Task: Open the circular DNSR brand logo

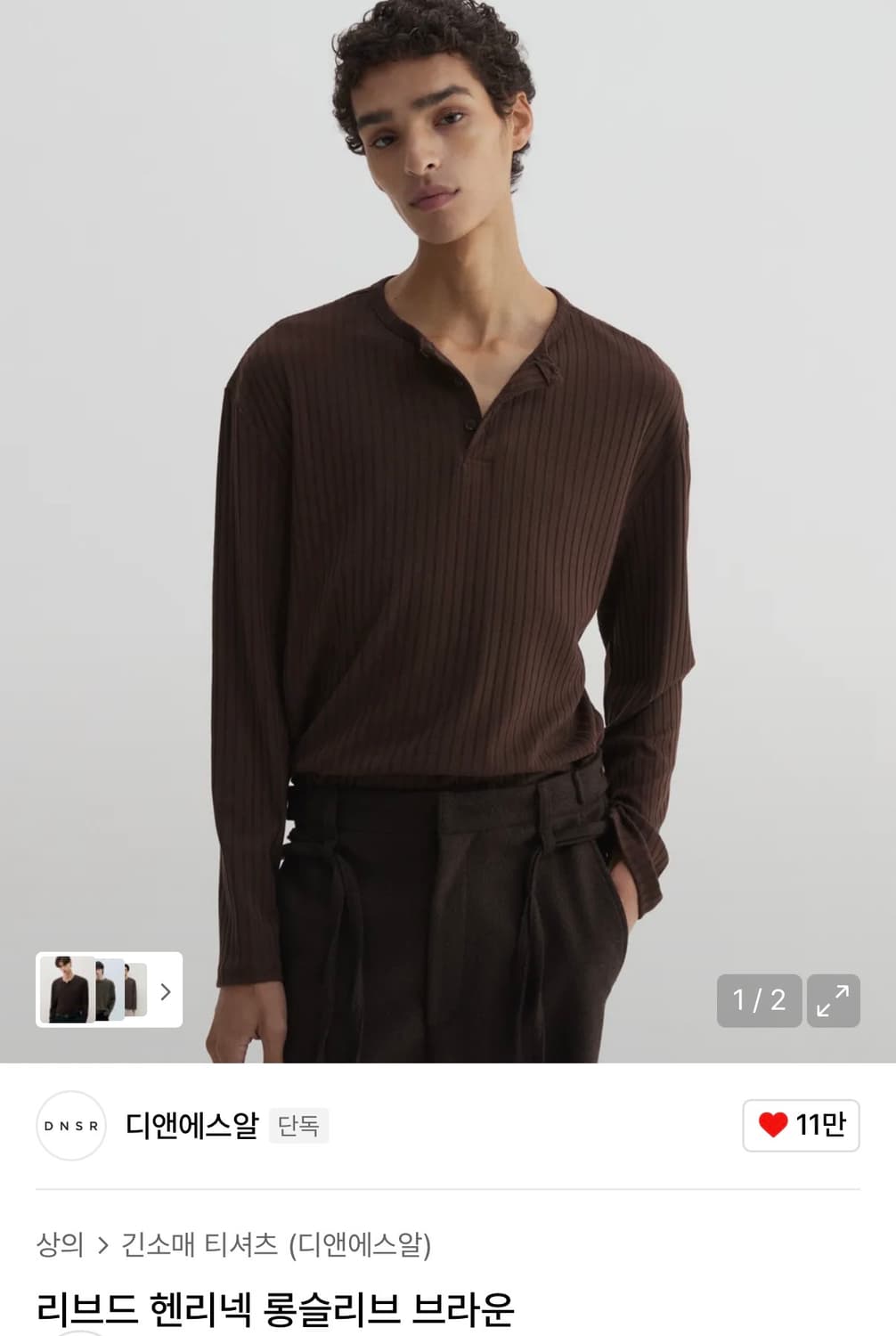Action: (x=70, y=1128)
